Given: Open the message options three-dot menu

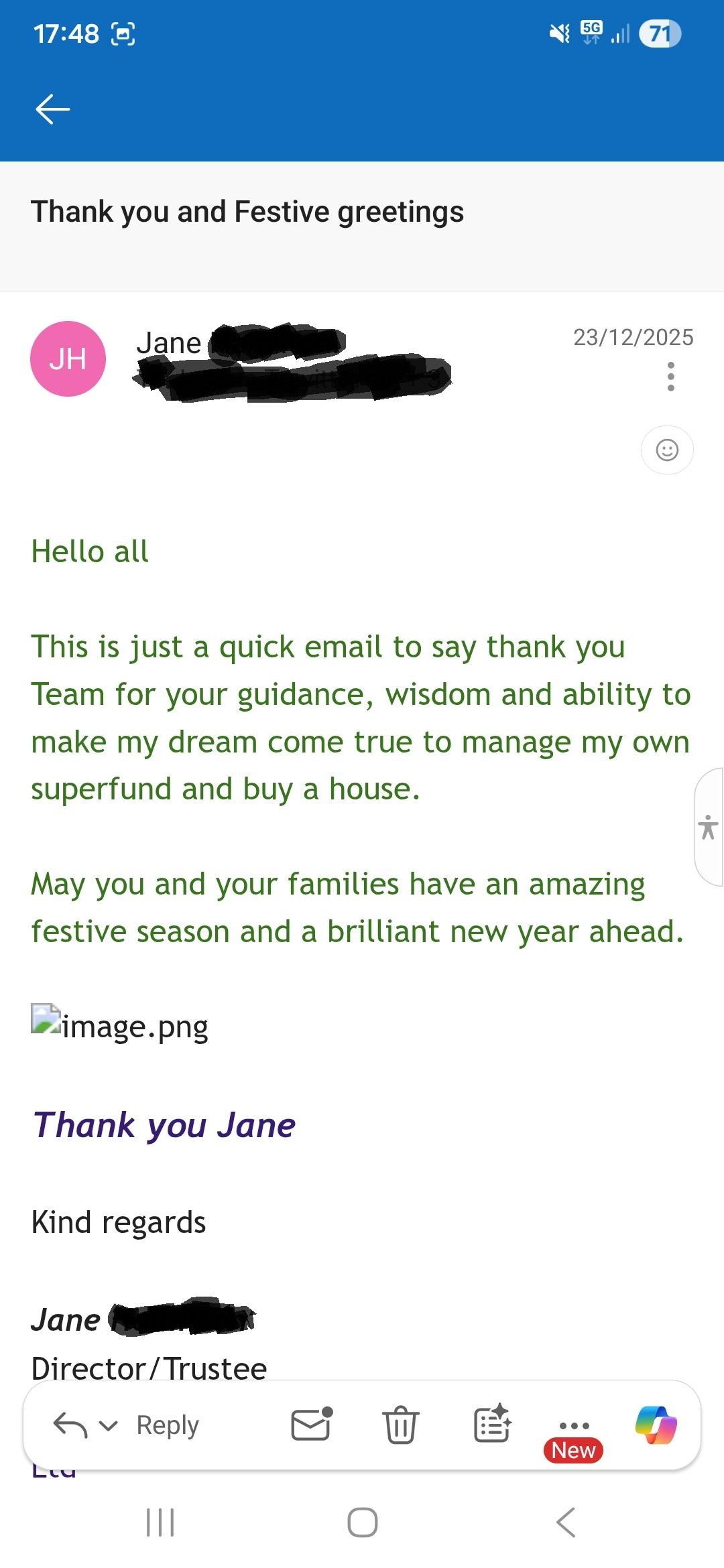Looking at the screenshot, I should tap(670, 377).
